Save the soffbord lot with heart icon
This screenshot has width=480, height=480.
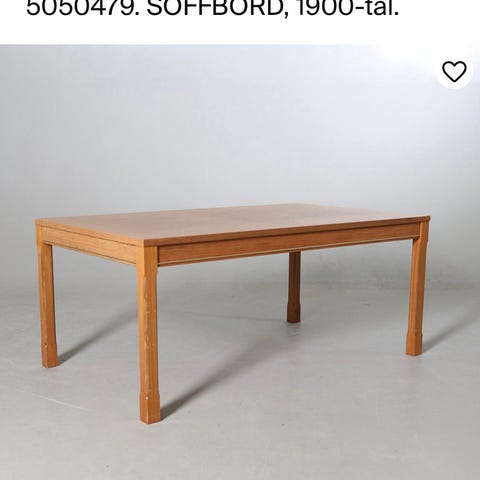454,71
